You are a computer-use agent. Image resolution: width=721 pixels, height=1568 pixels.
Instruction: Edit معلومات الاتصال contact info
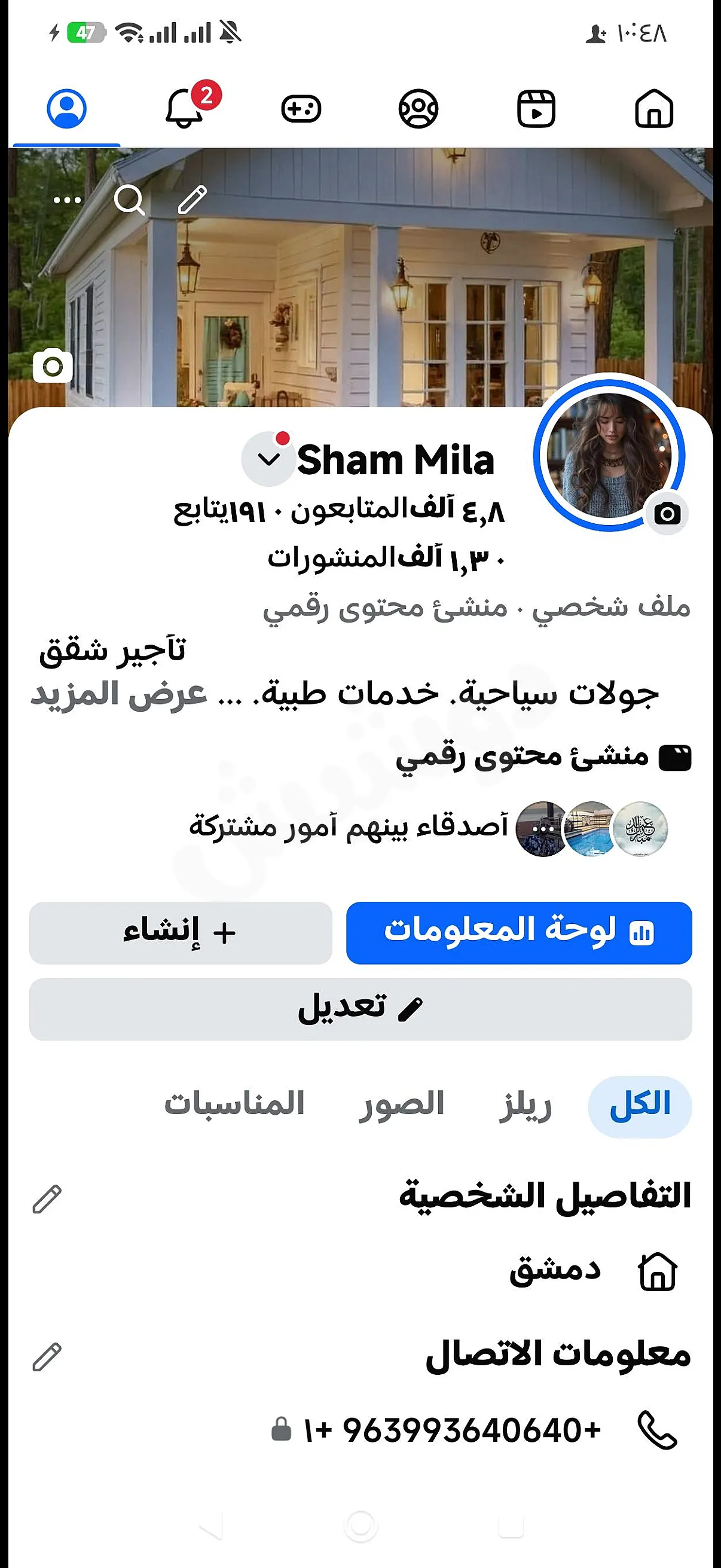click(47, 1357)
